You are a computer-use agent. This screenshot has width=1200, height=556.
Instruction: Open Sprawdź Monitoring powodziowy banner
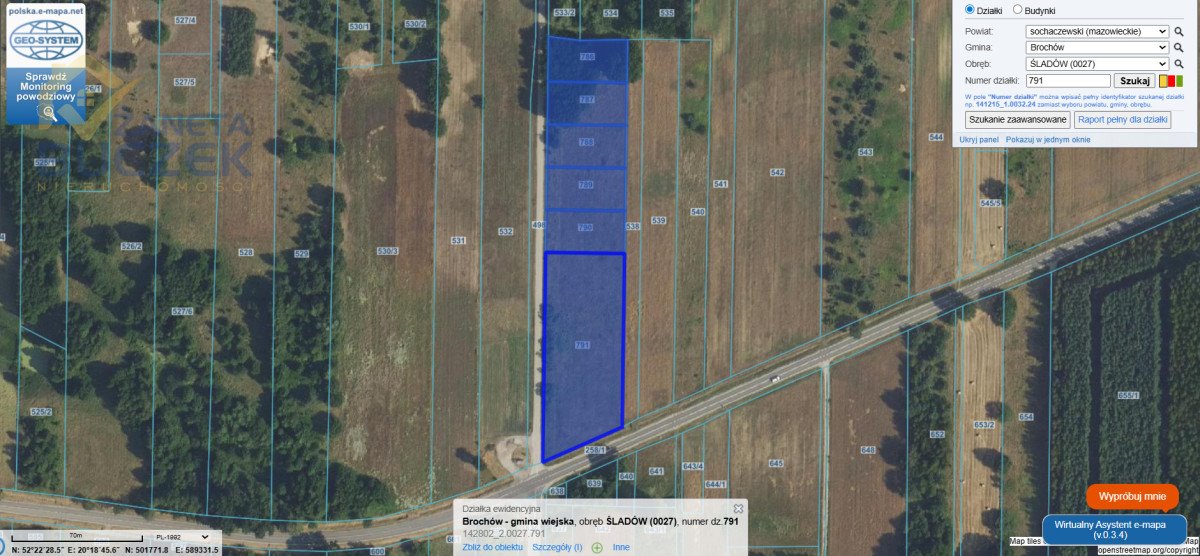point(47,87)
